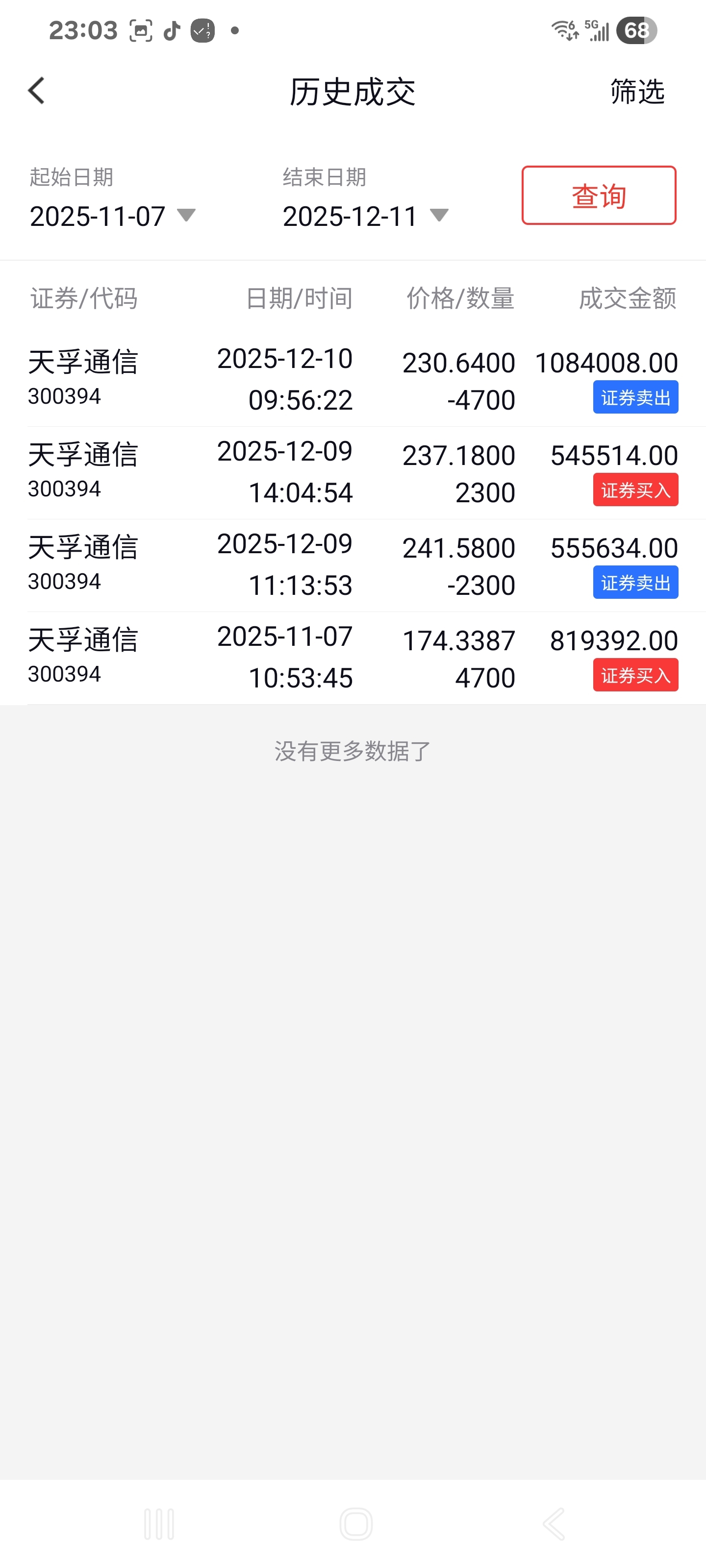The image size is (706, 1568).
Task: Tap the 查询 query button
Action: (x=598, y=196)
